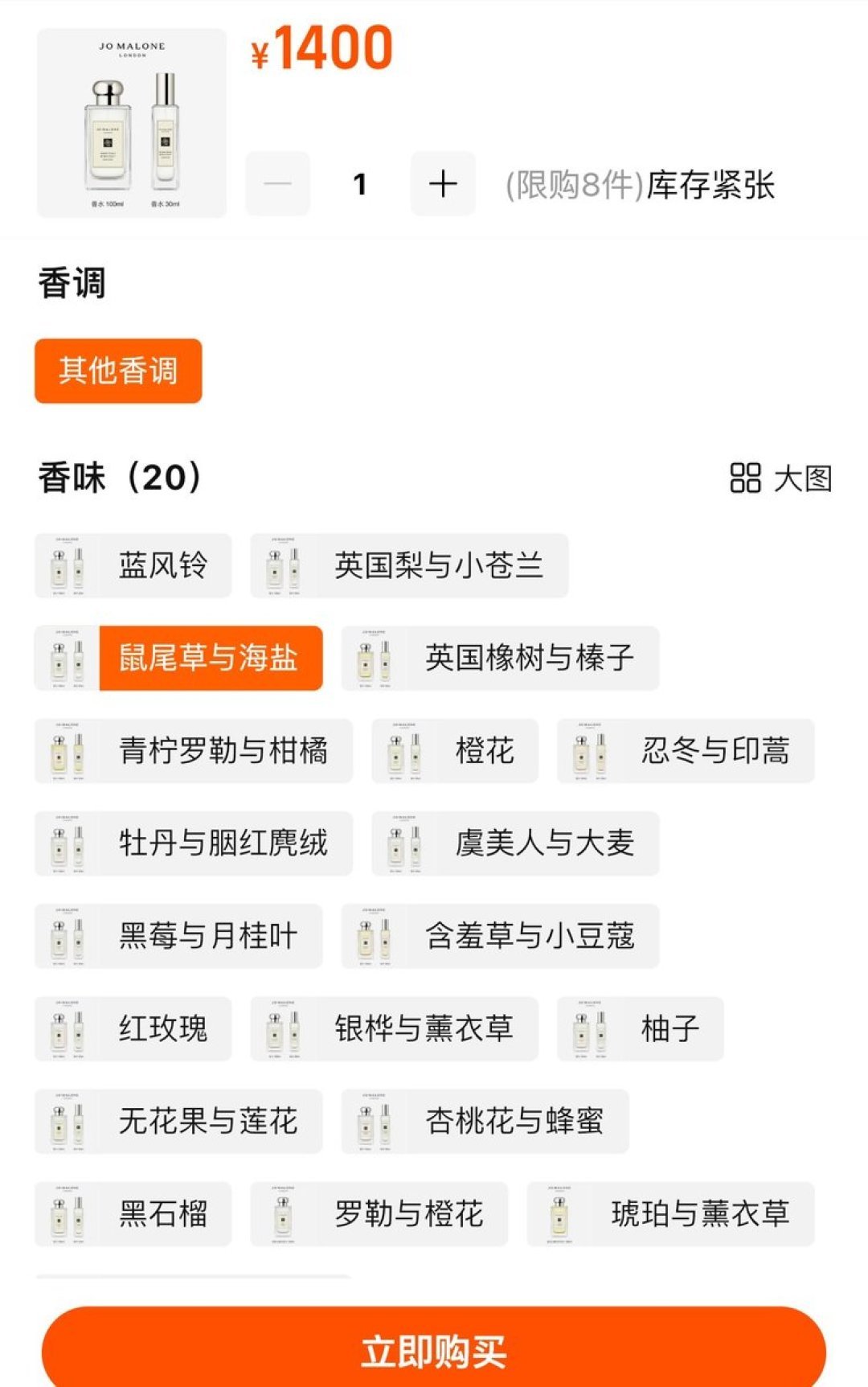Select the 红玫瑰 scent chip
This screenshot has height=1387, width=868.
click(x=133, y=1028)
